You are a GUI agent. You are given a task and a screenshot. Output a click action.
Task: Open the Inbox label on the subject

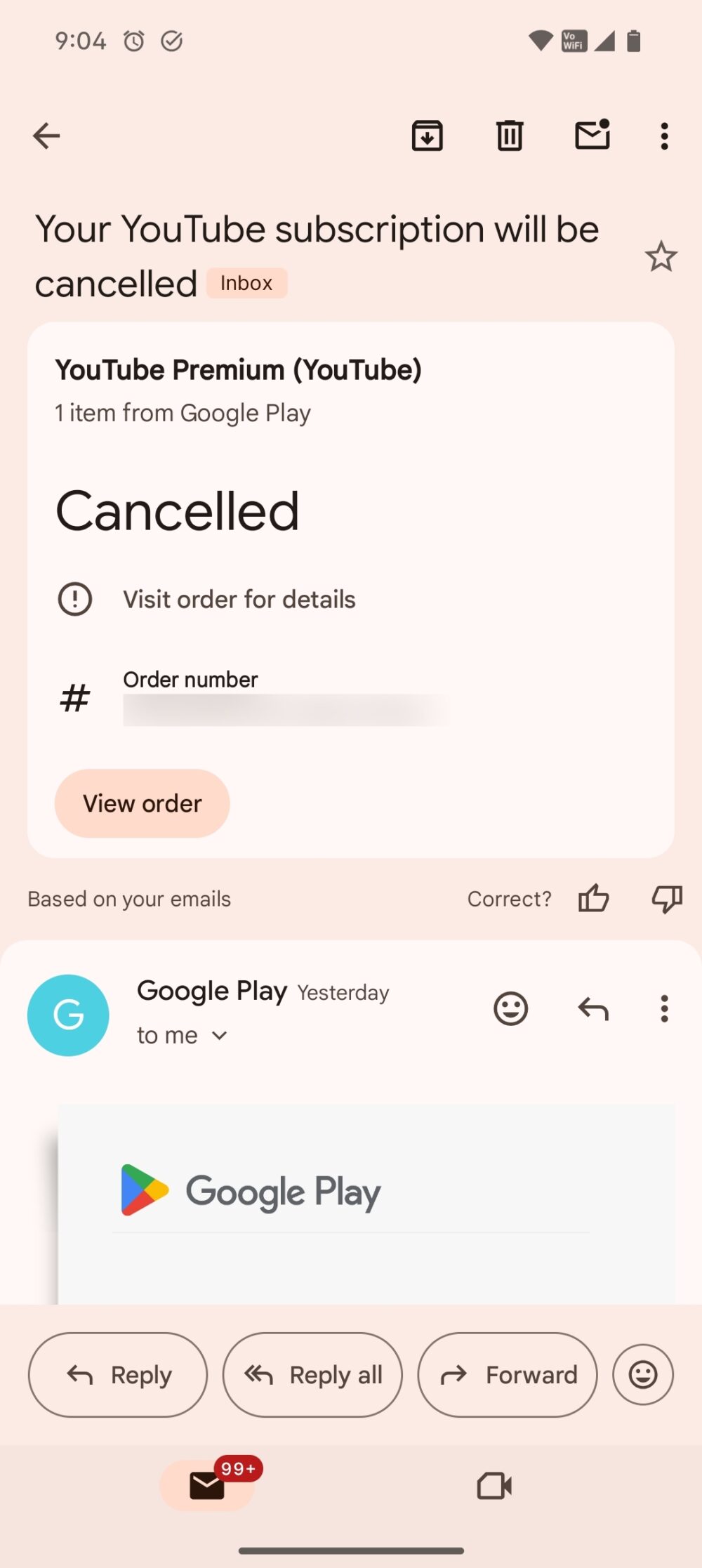(x=246, y=283)
